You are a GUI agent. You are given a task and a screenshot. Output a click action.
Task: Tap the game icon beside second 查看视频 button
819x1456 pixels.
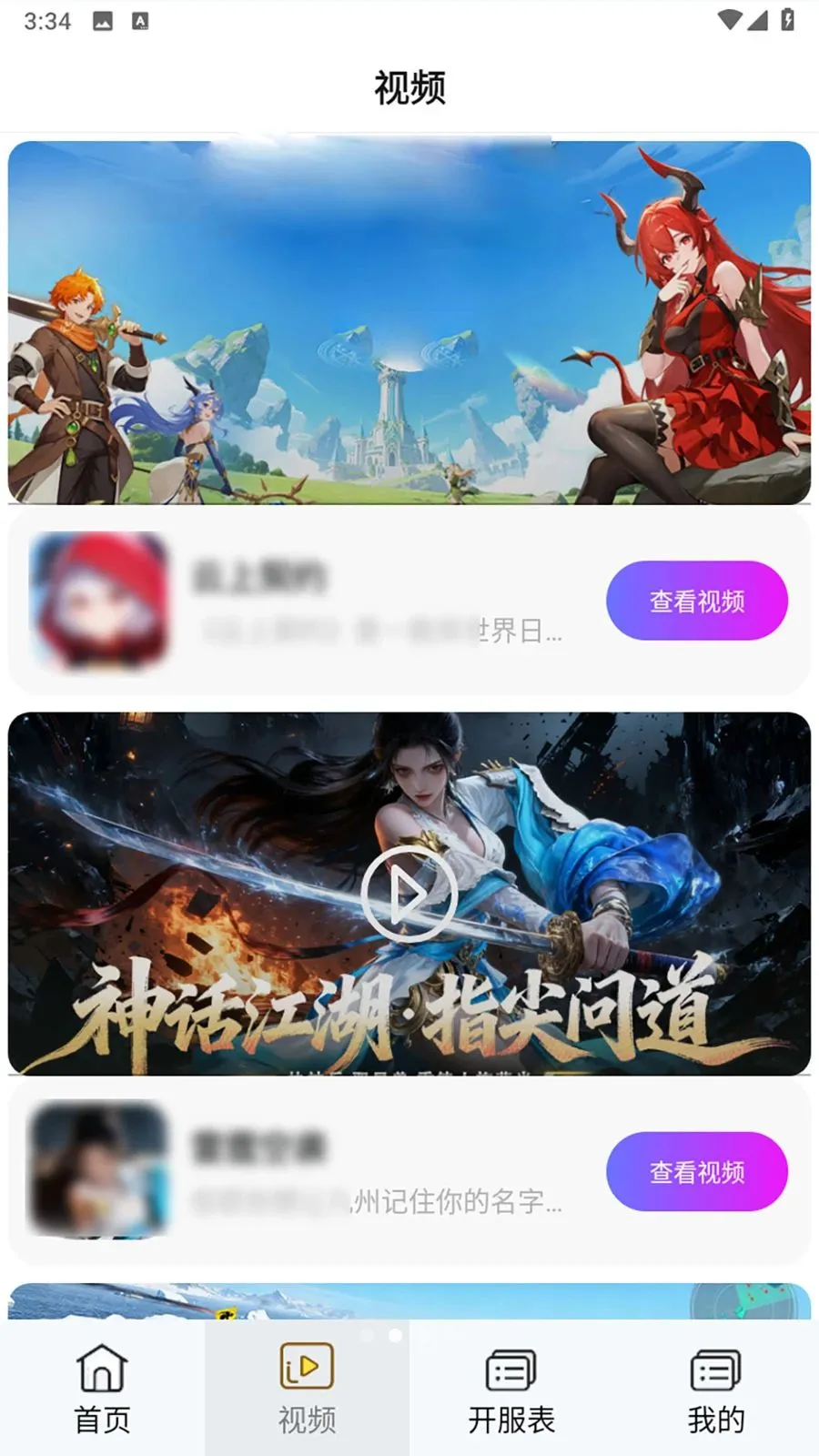100,1172
